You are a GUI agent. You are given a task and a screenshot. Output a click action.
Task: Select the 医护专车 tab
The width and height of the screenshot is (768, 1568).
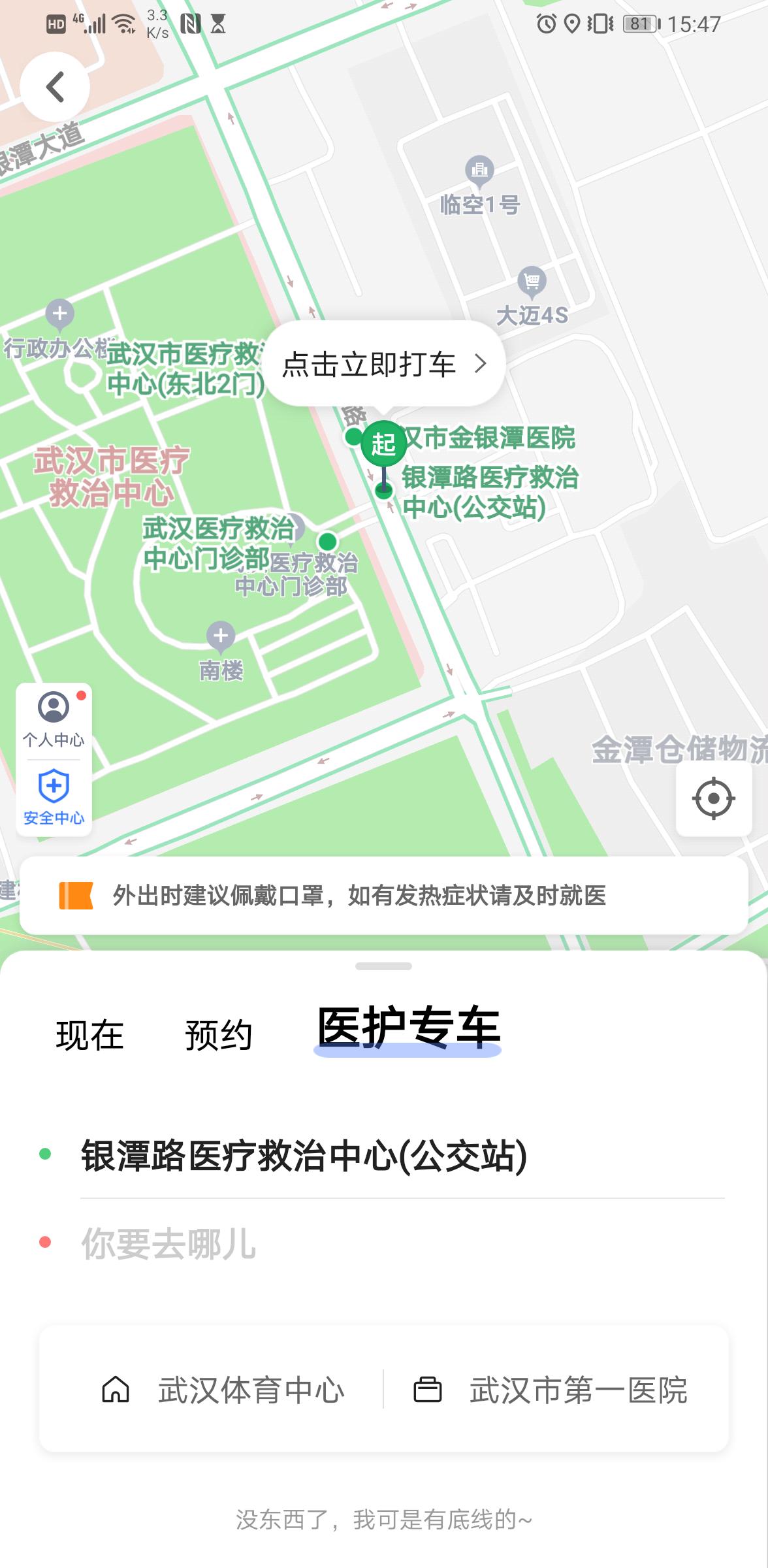408,1029
